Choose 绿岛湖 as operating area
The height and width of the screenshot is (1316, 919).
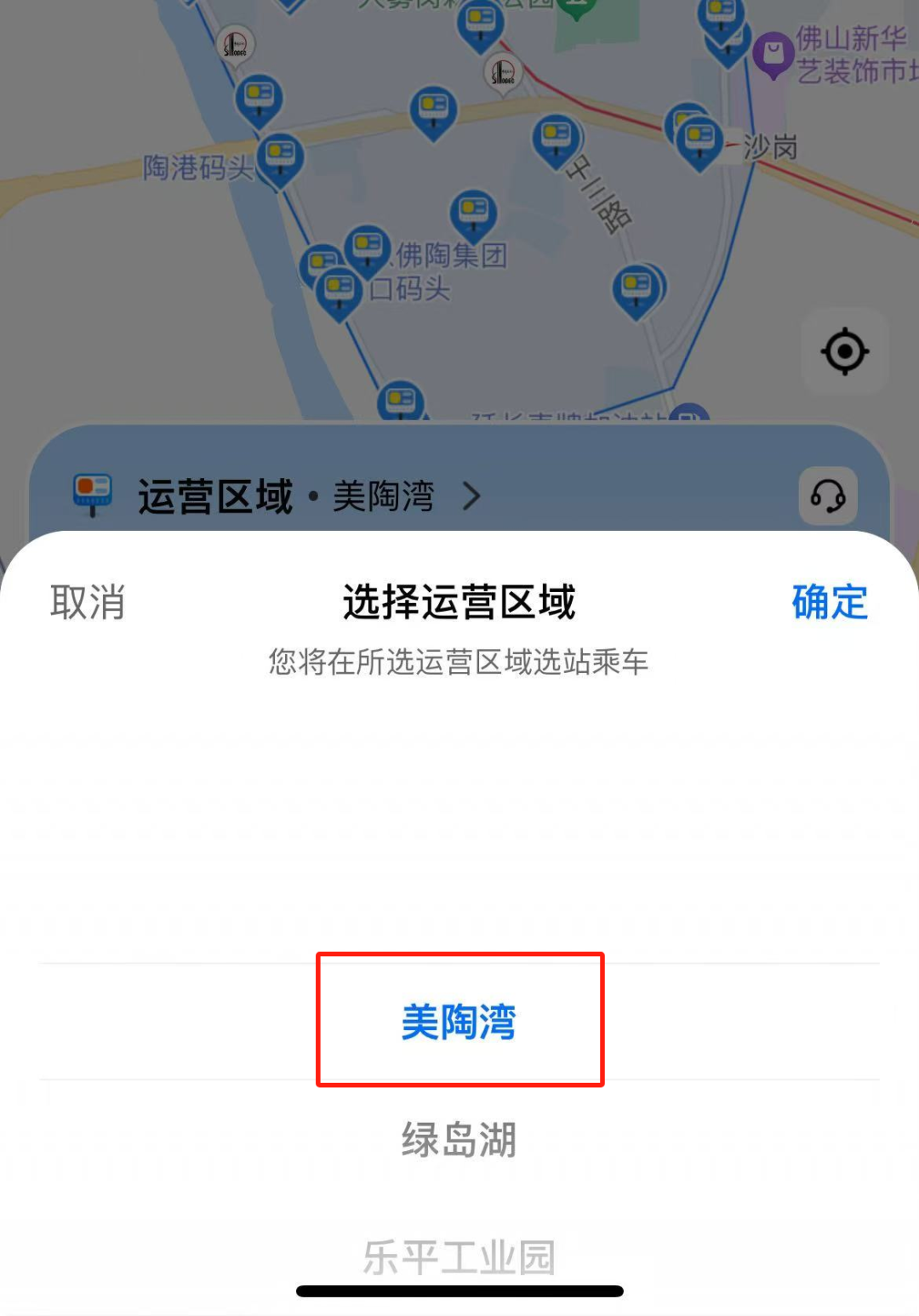pyautogui.click(x=459, y=1139)
